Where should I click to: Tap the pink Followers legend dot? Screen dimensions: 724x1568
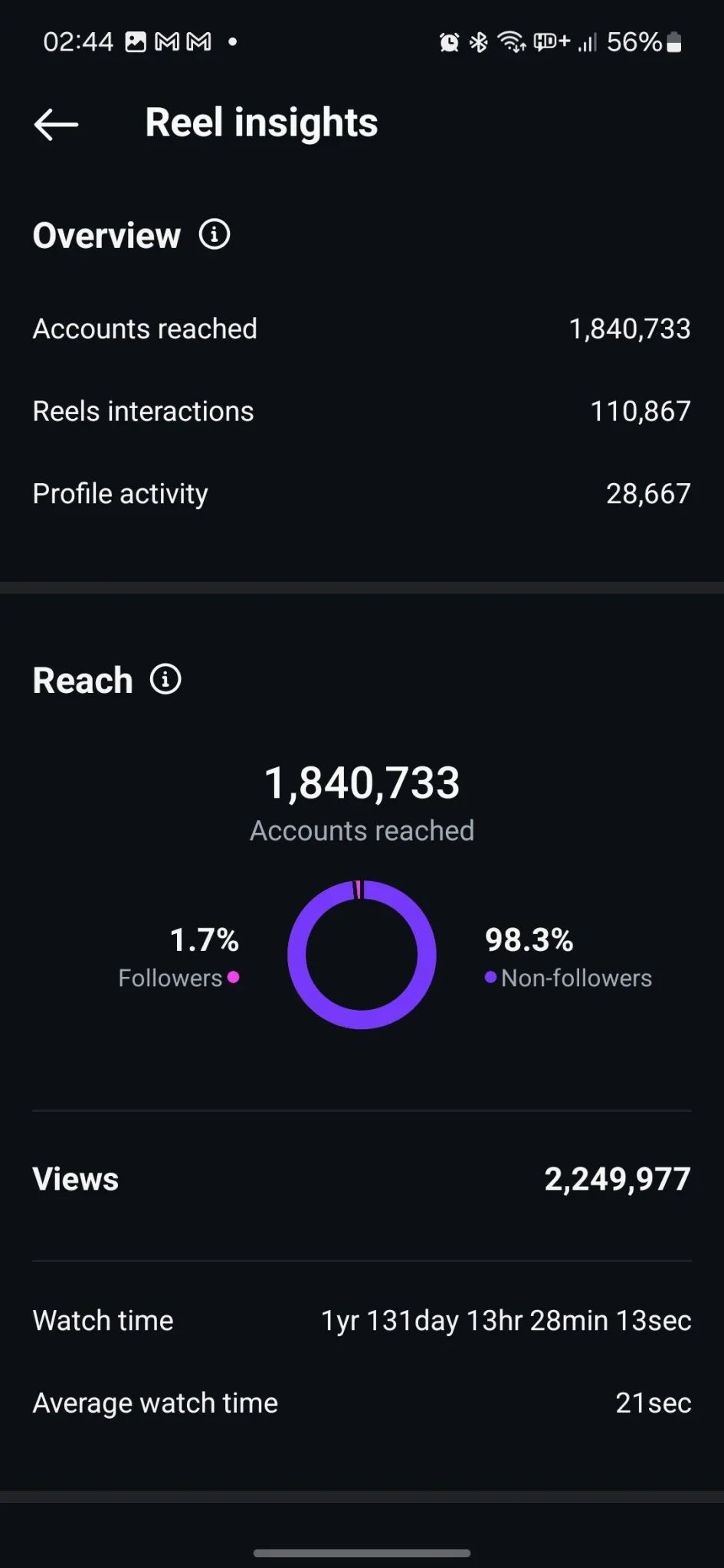point(234,978)
